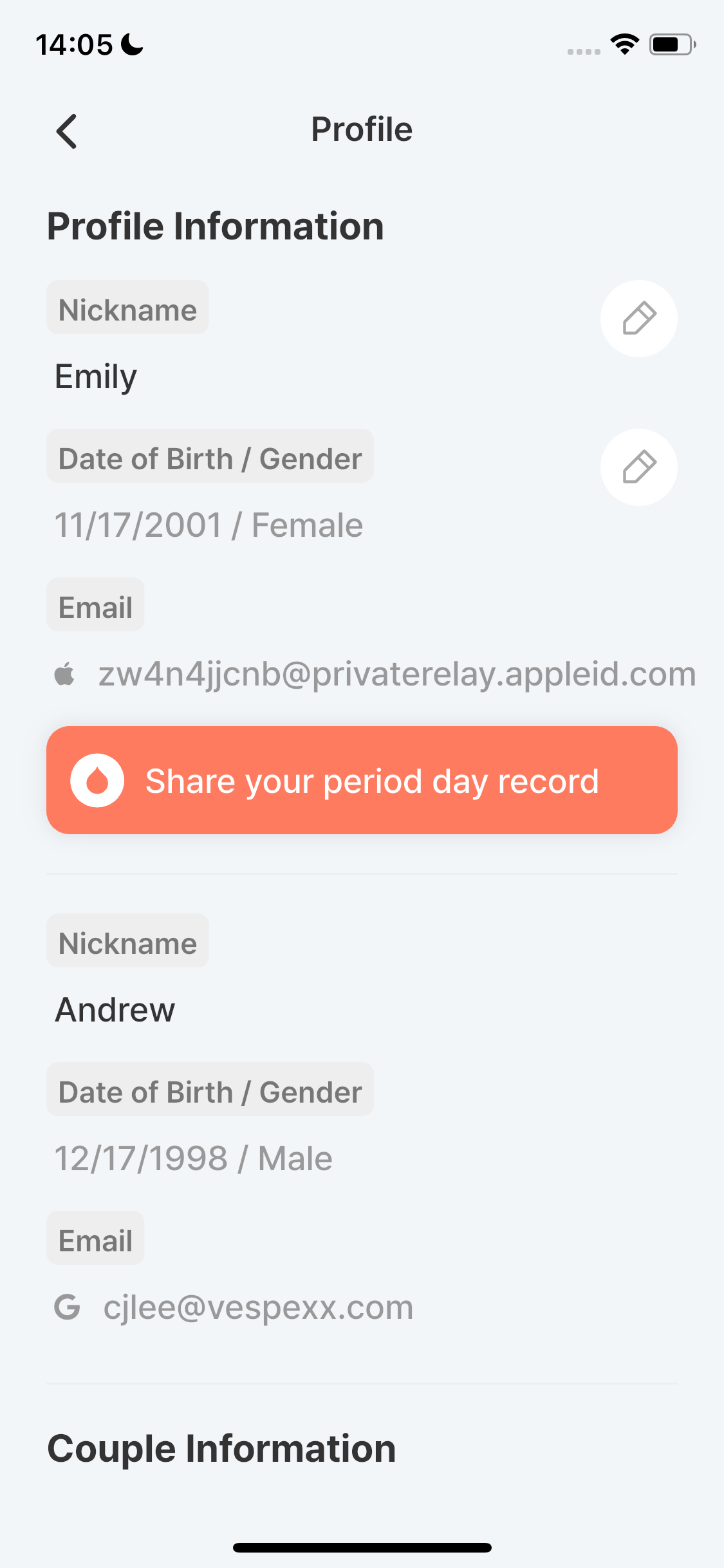Edit date of birth and gender
Screen dimensions: 724x1568
[638, 467]
